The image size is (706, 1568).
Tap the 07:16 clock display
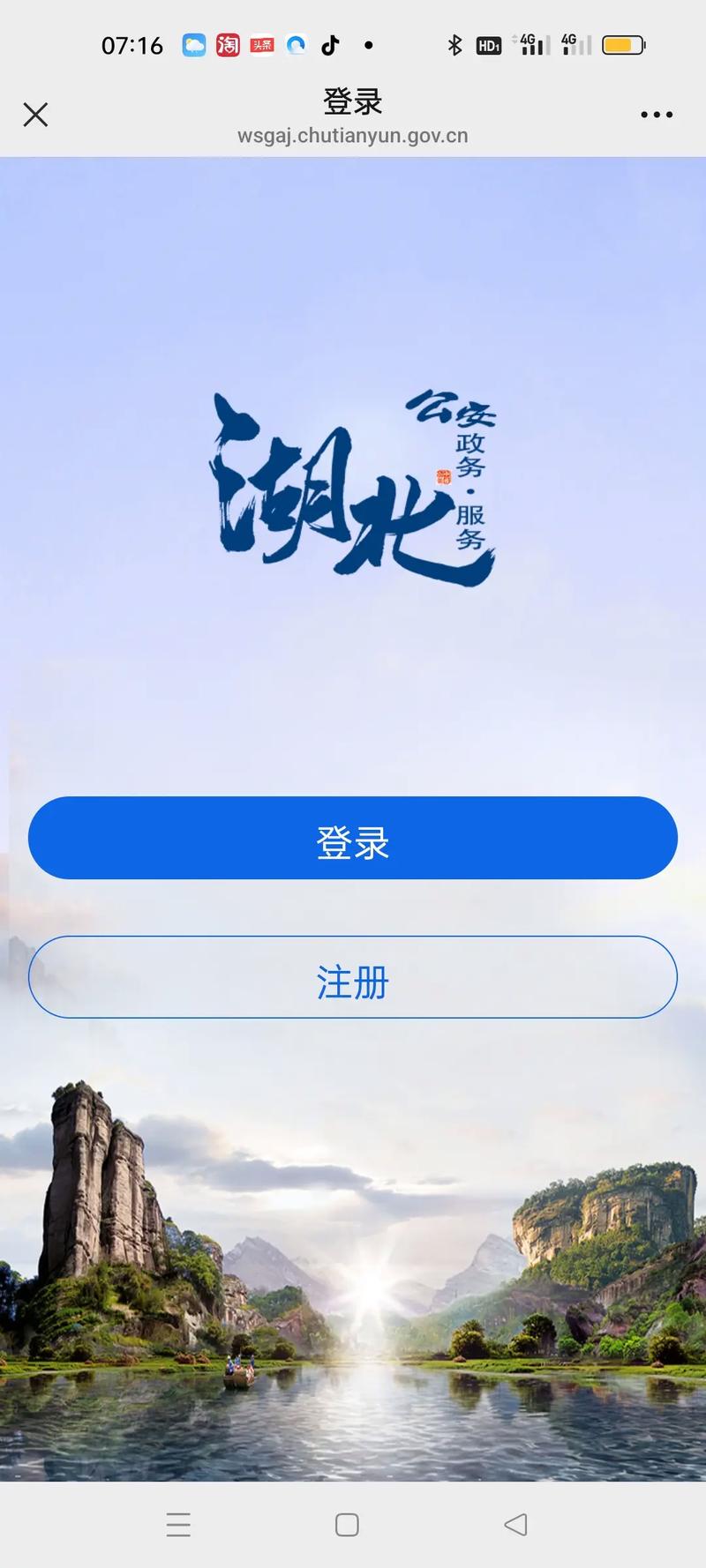134,44
